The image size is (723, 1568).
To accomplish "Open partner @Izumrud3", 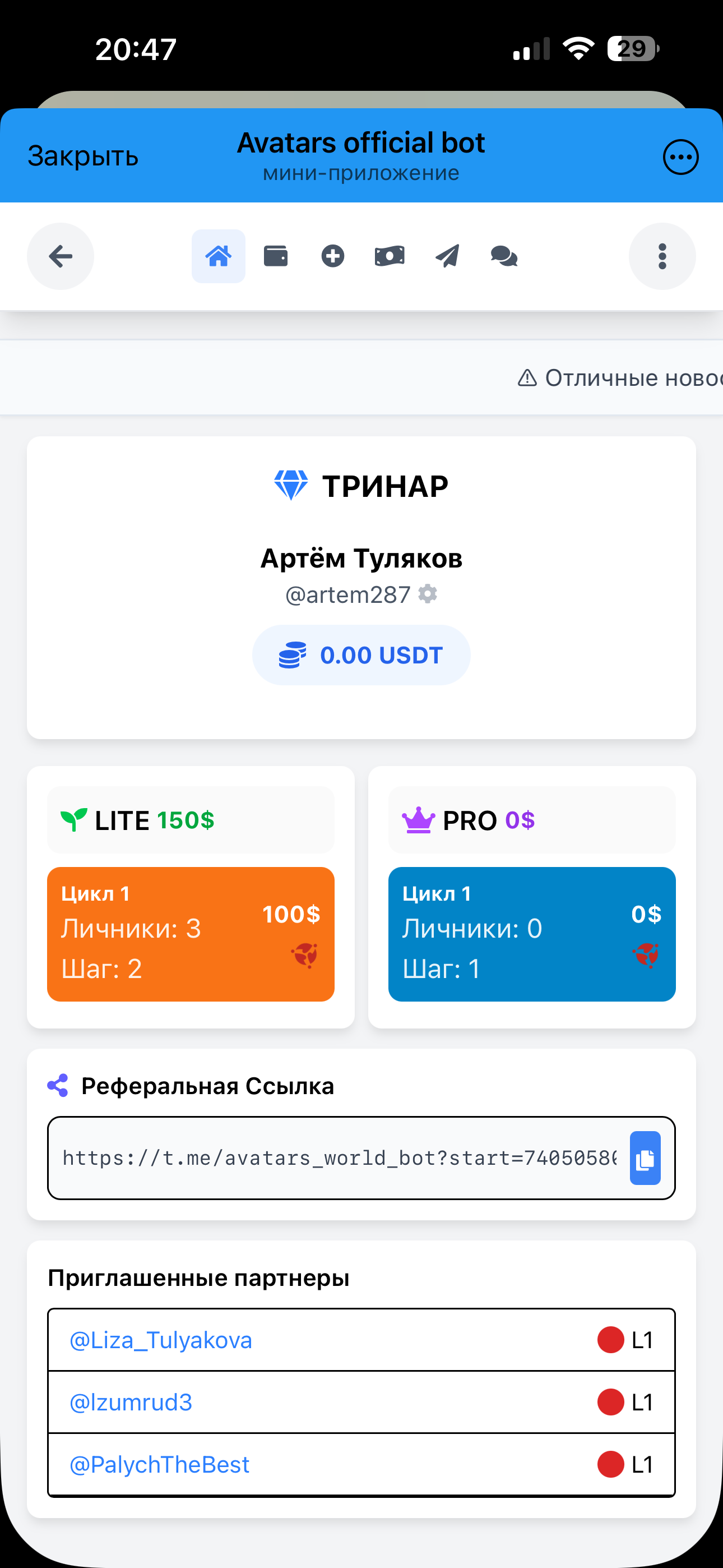I will [131, 1402].
